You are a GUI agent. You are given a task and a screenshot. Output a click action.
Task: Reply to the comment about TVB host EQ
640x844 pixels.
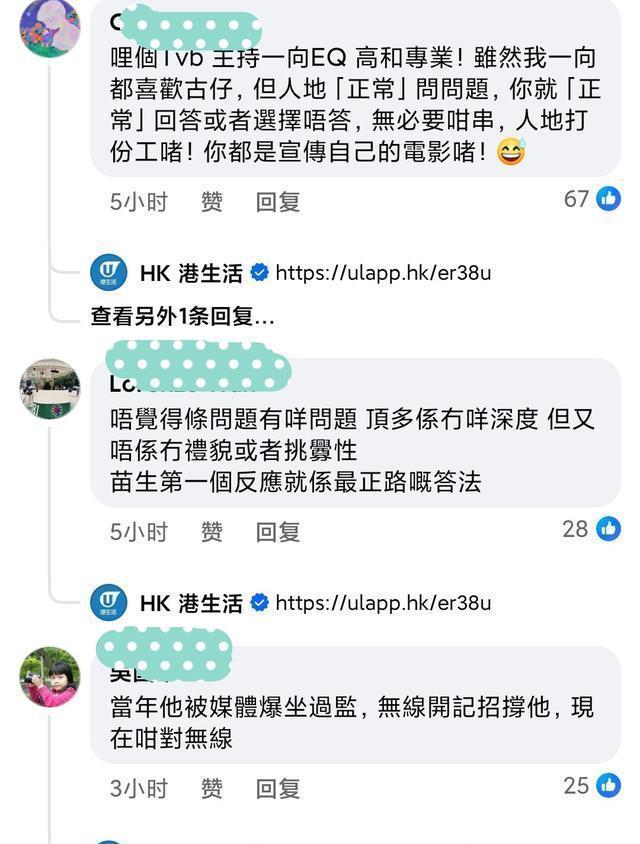coord(278,202)
